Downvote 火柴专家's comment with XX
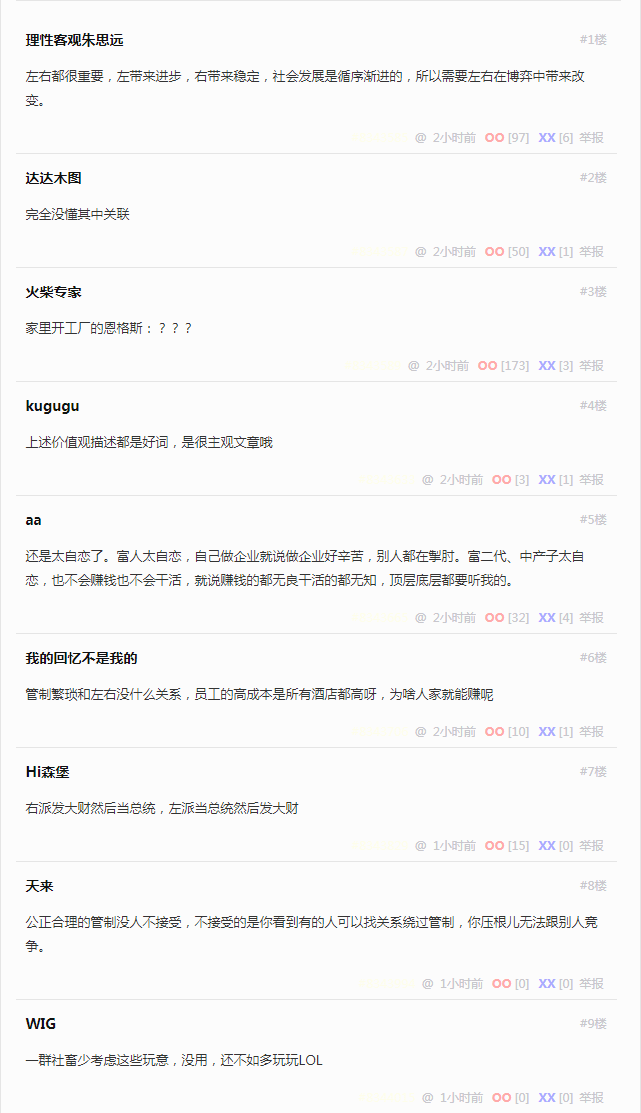Screen dimensions: 641x1113 [547, 366]
